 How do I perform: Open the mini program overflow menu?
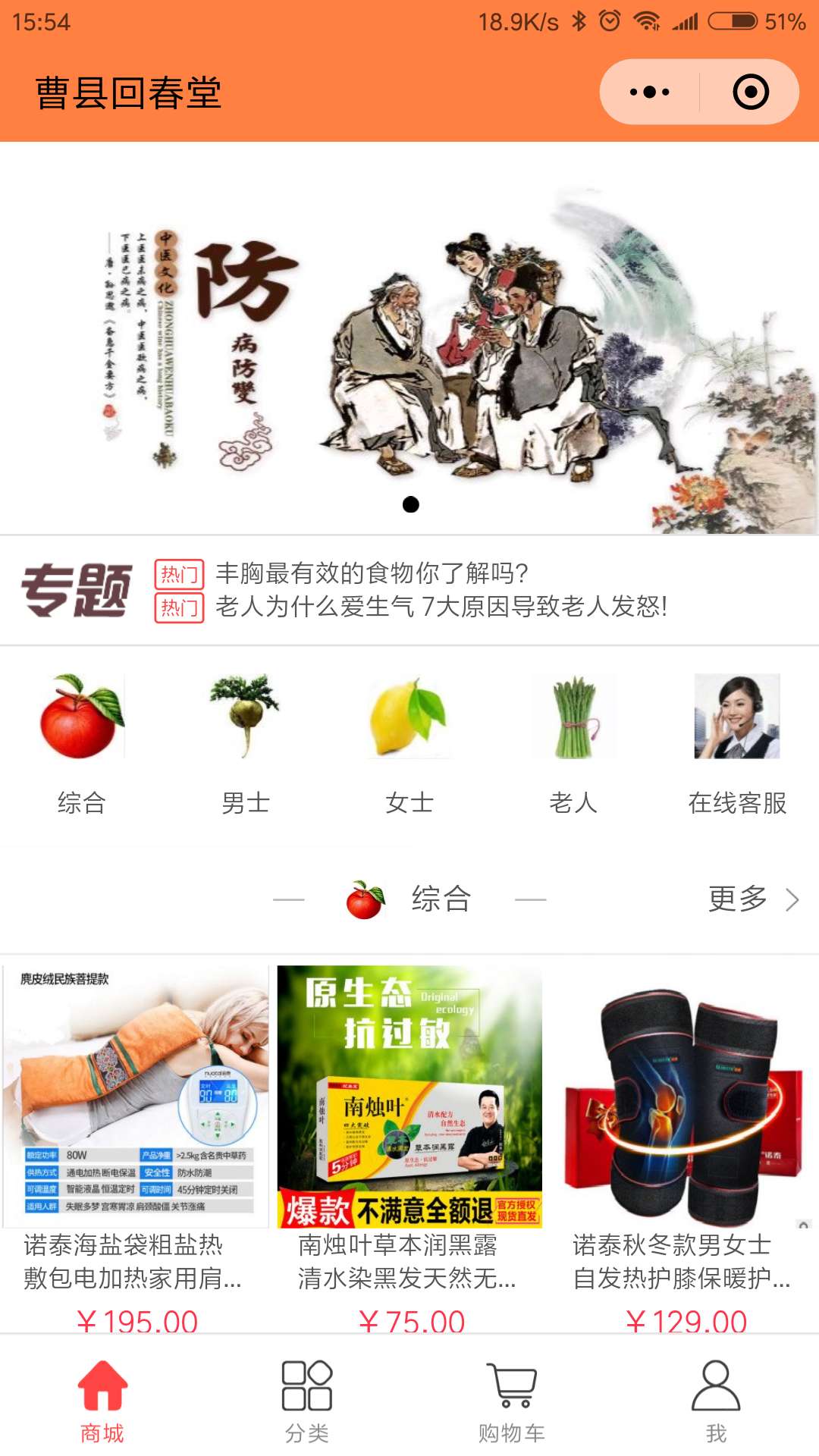coord(650,93)
